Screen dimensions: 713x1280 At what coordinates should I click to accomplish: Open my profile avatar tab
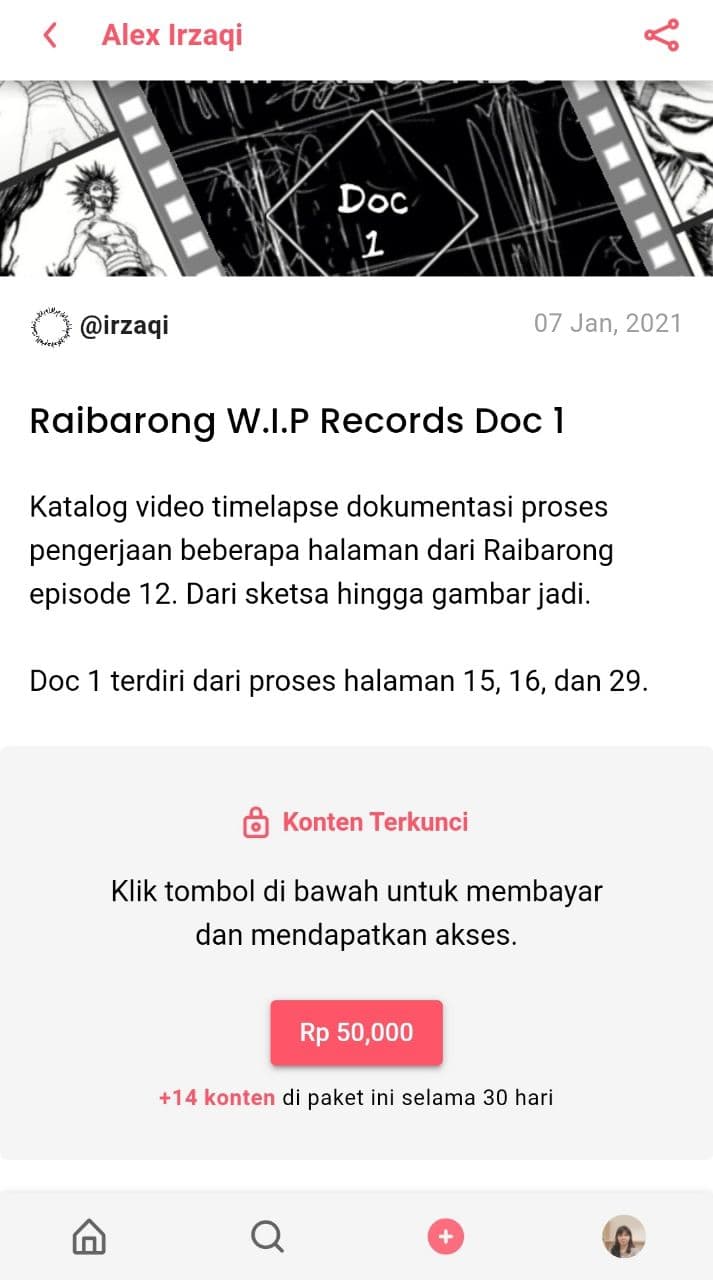[x=623, y=1237]
